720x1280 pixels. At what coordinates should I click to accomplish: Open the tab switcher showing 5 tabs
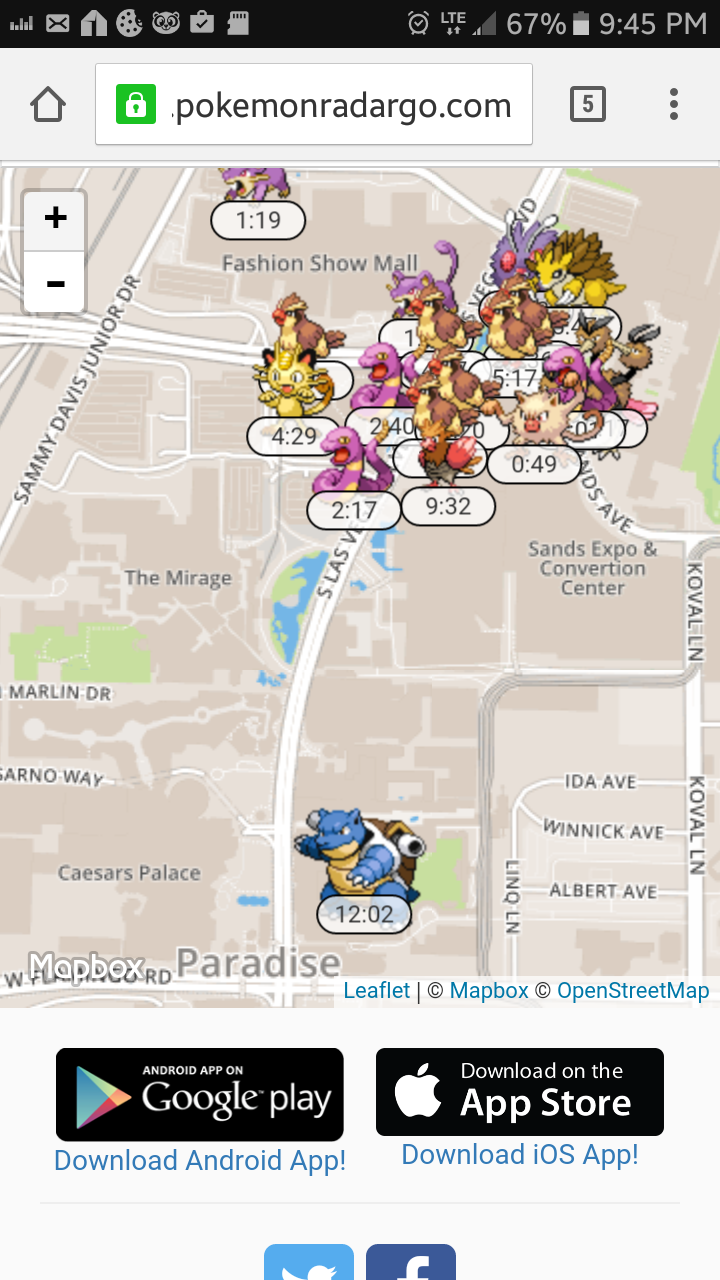[587, 104]
